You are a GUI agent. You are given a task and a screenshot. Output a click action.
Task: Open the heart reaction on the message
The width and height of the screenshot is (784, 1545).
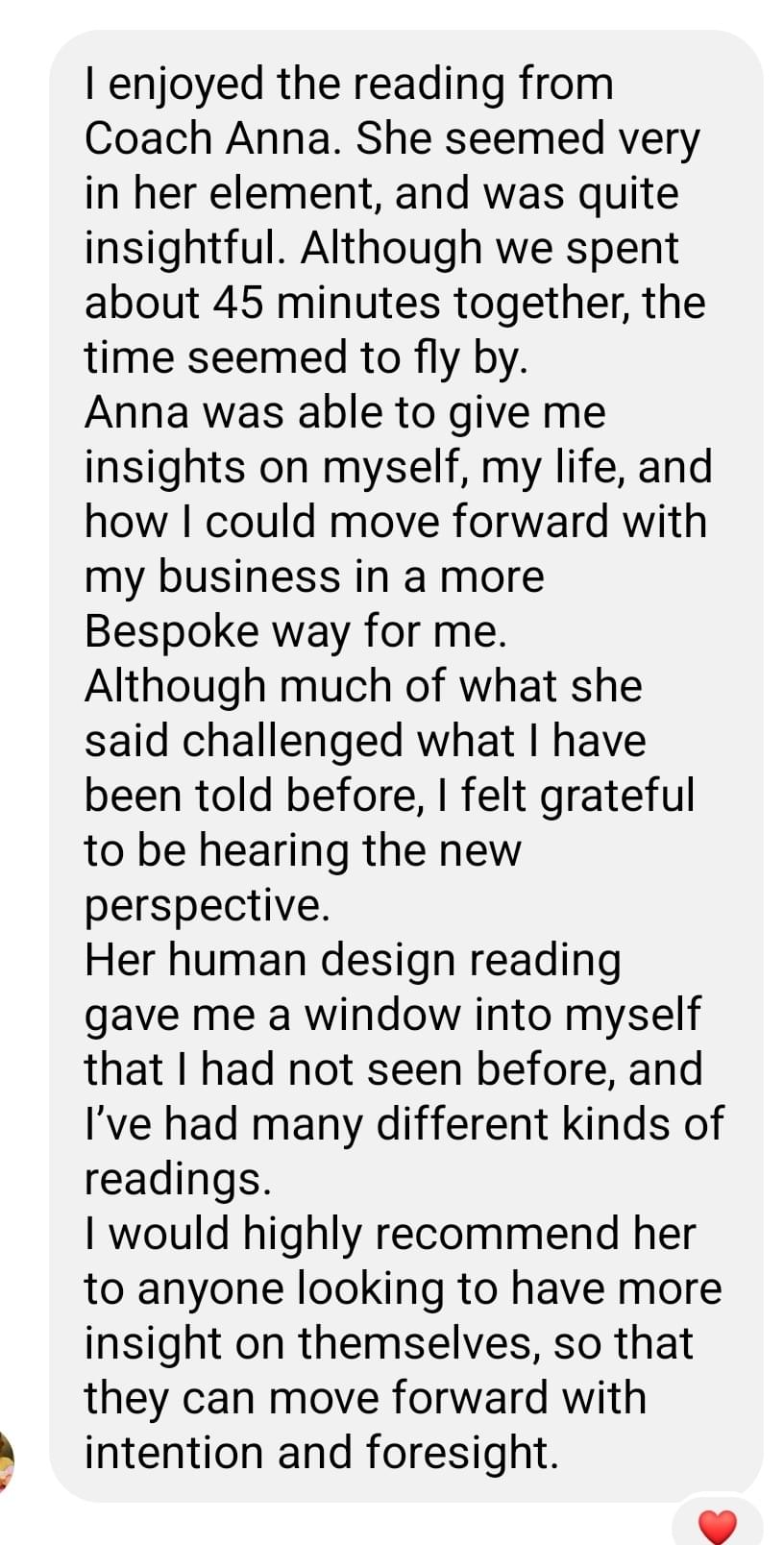[x=717, y=1525]
